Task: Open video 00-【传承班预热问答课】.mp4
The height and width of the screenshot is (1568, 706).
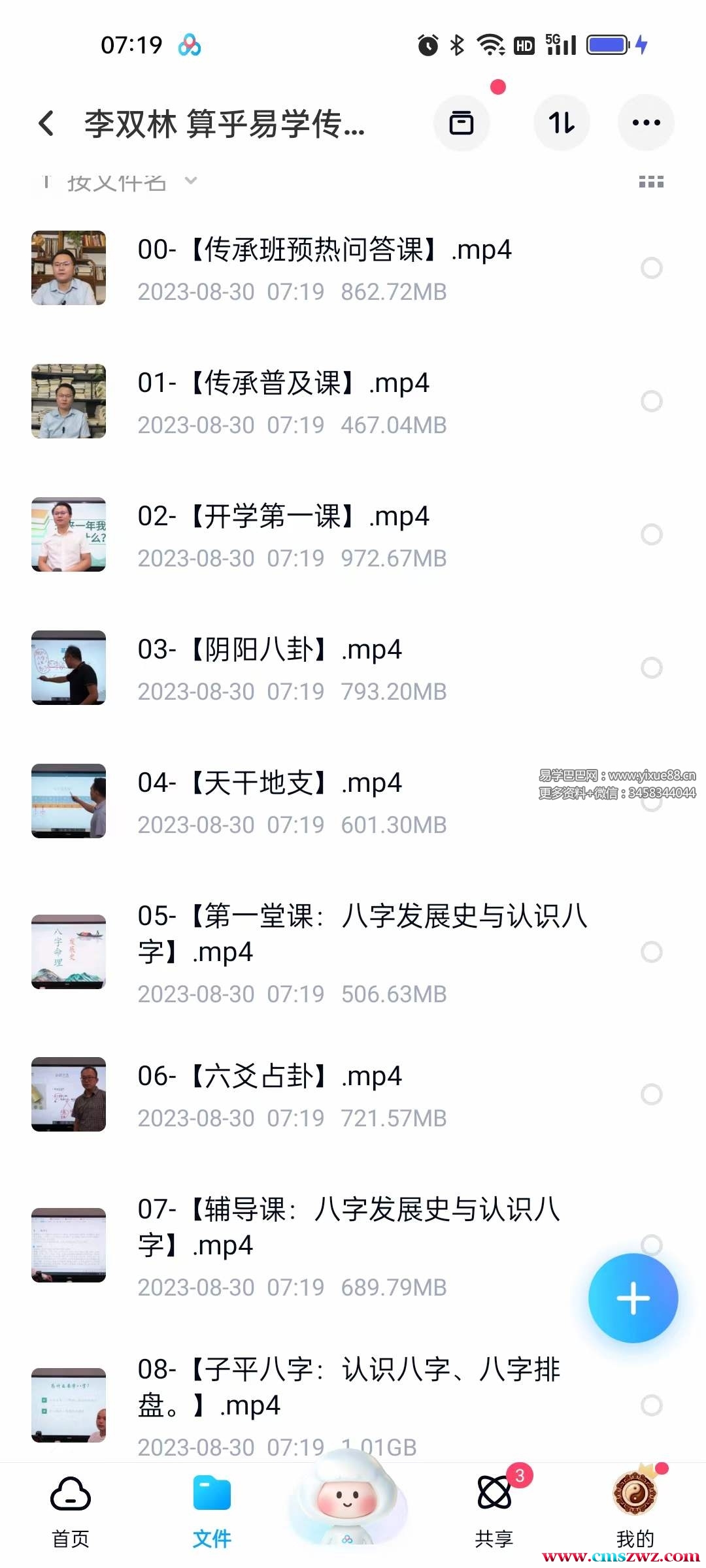Action: [x=324, y=251]
